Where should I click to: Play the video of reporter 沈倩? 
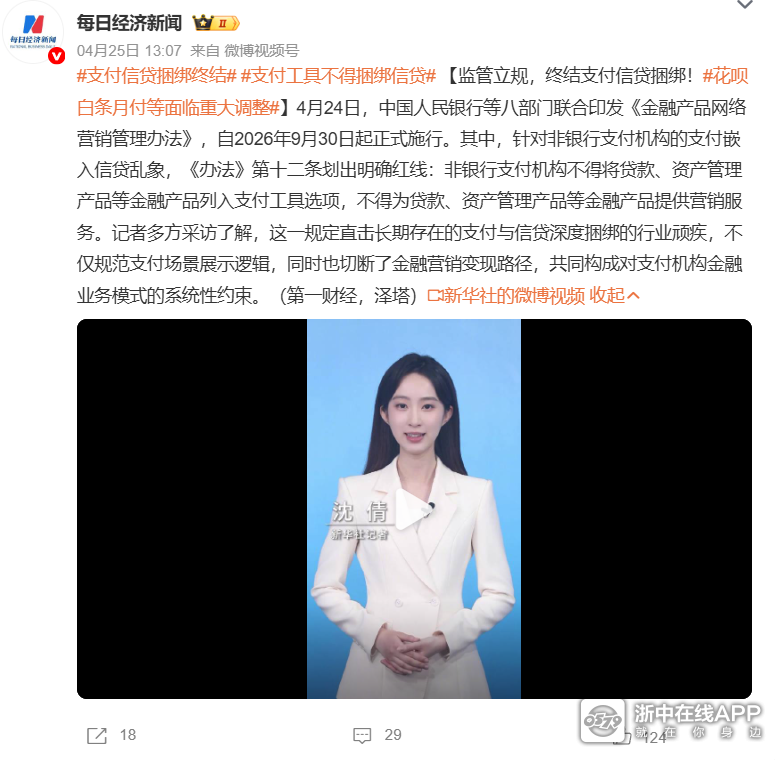(414, 509)
